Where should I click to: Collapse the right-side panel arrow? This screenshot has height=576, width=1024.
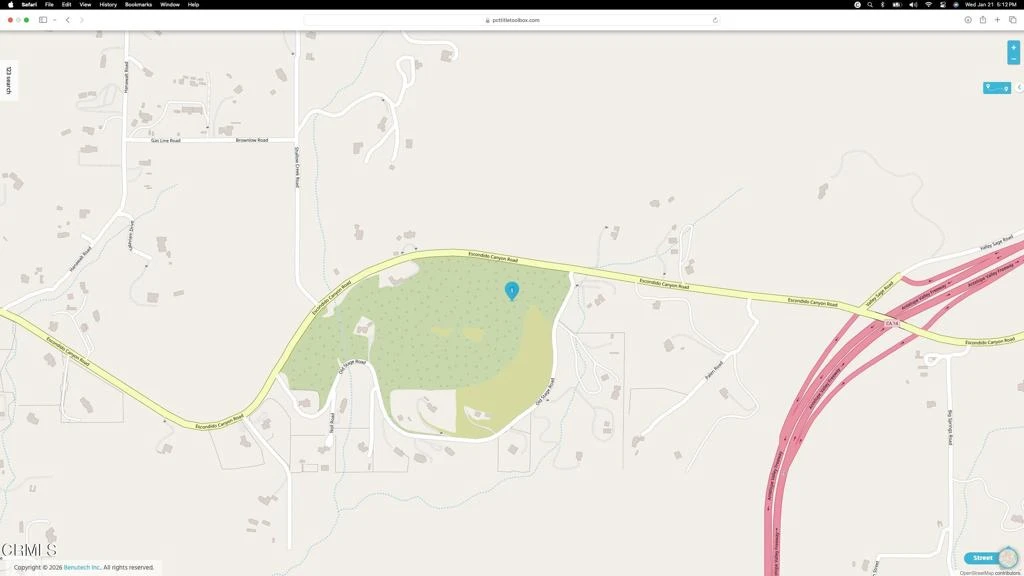pyautogui.click(x=1019, y=88)
